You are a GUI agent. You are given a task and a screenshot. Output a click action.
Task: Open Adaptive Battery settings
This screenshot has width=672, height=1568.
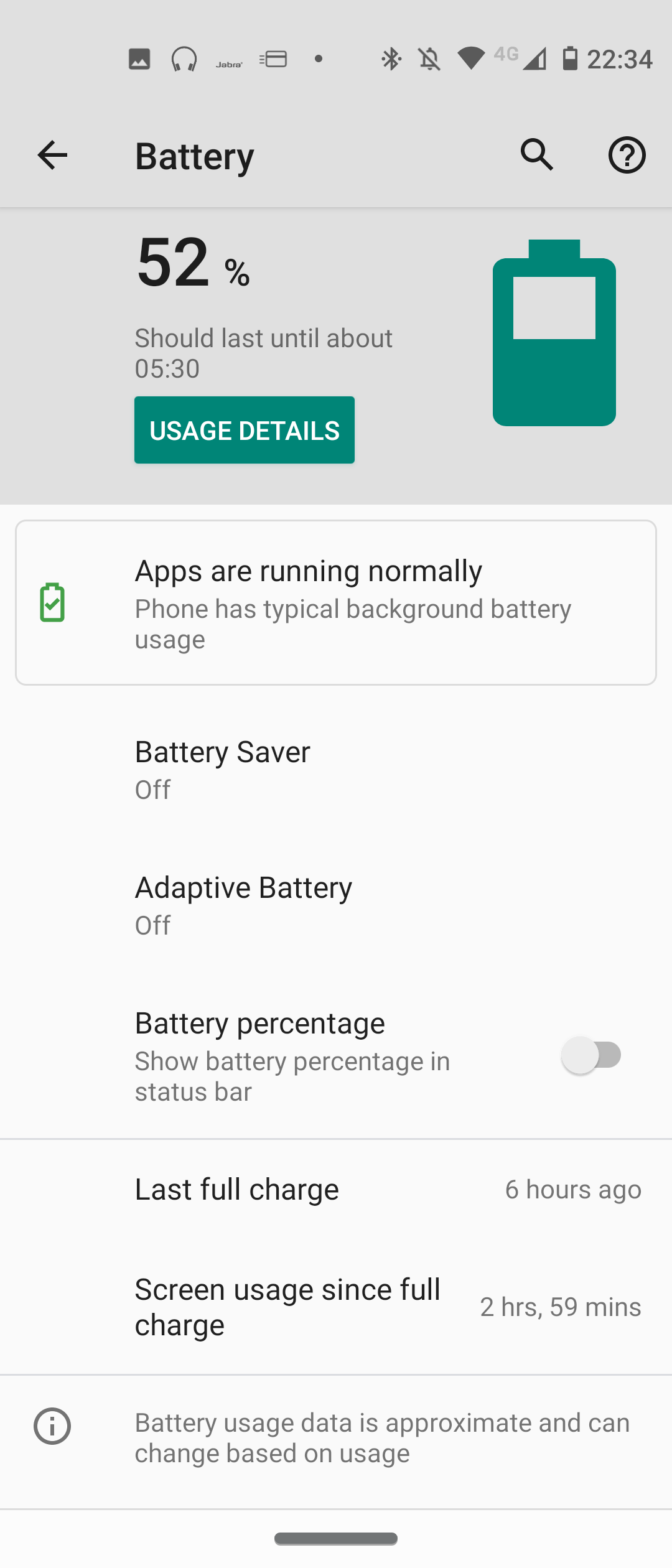(336, 905)
